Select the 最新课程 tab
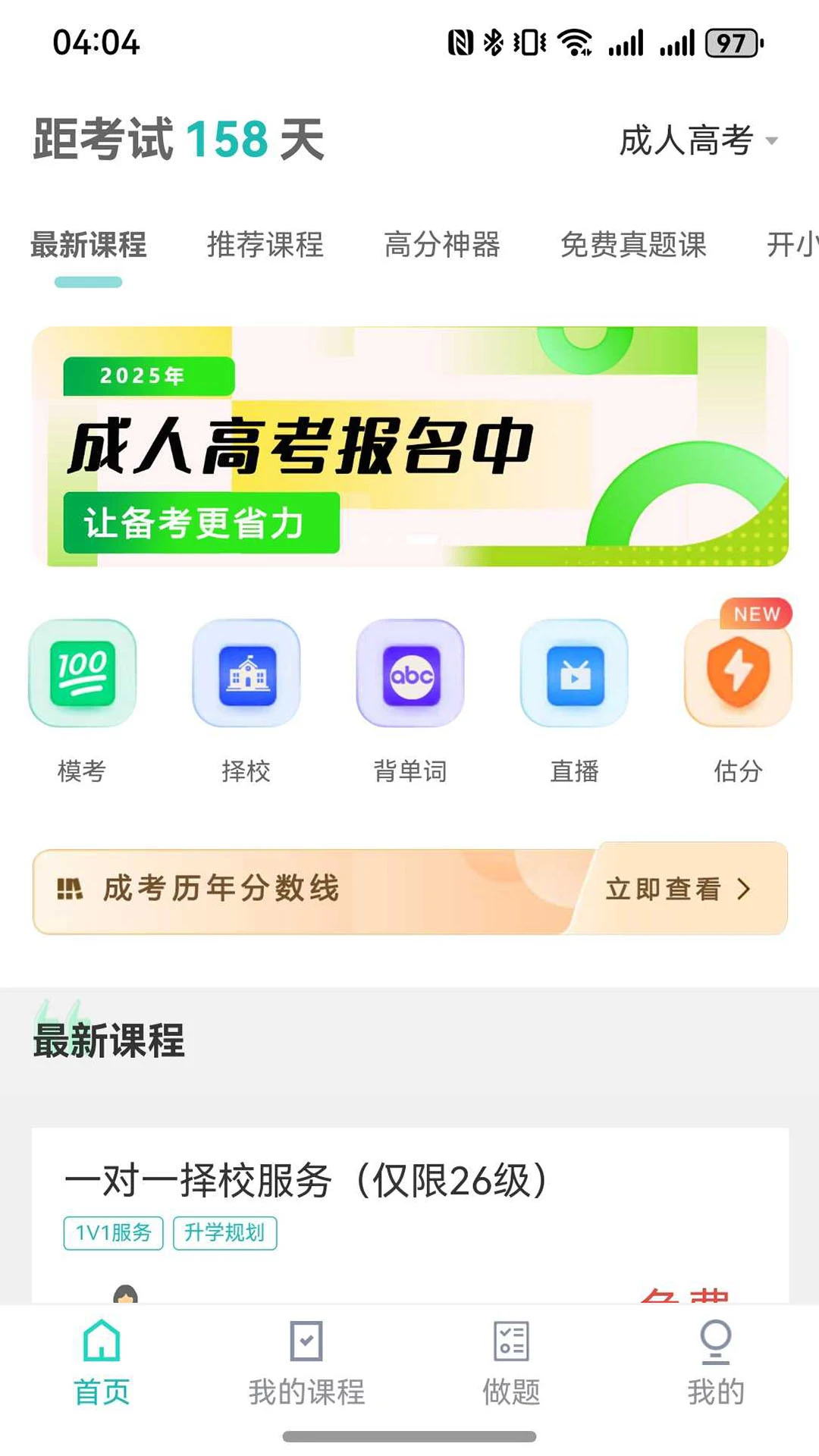Image resolution: width=819 pixels, height=1456 pixels. [87, 246]
